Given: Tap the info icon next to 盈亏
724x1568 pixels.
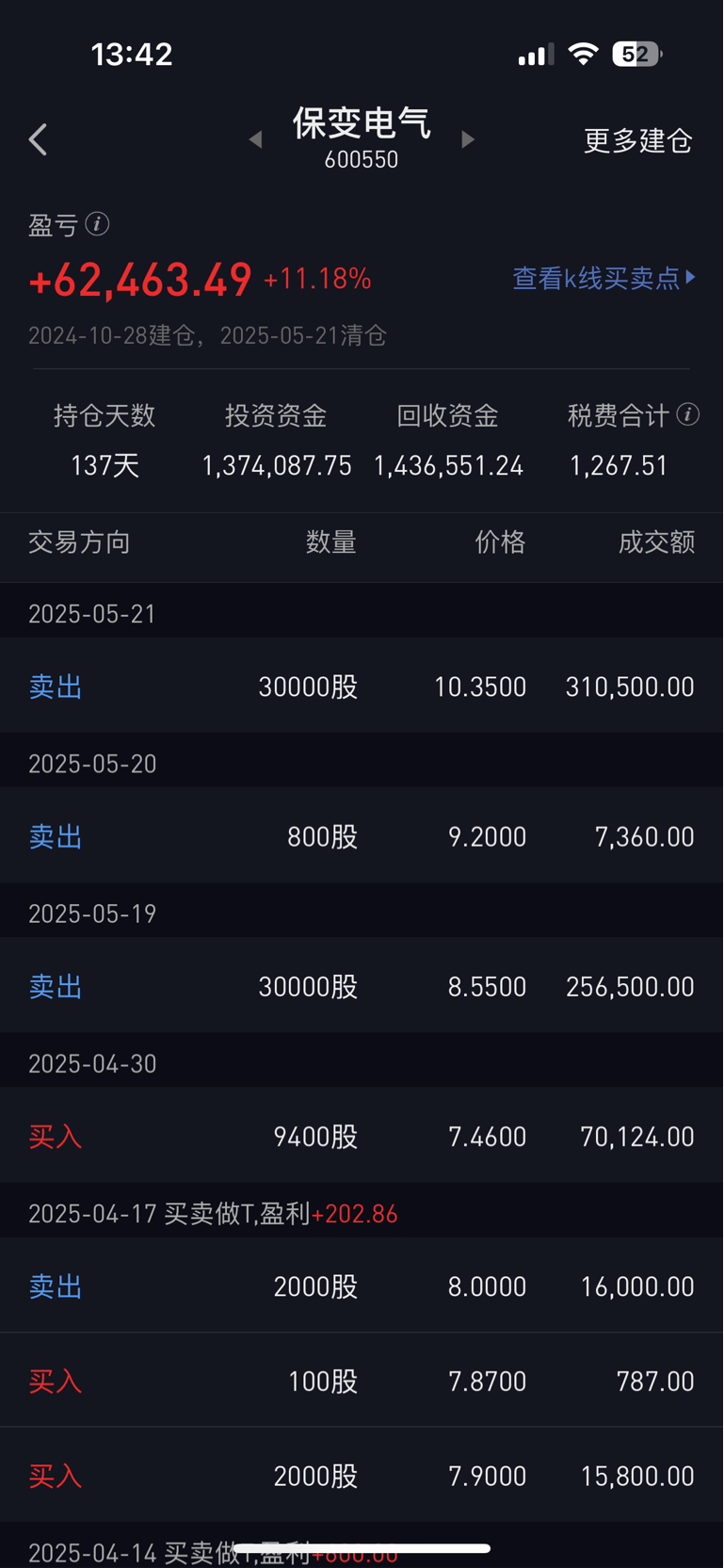Looking at the screenshot, I should (97, 224).
